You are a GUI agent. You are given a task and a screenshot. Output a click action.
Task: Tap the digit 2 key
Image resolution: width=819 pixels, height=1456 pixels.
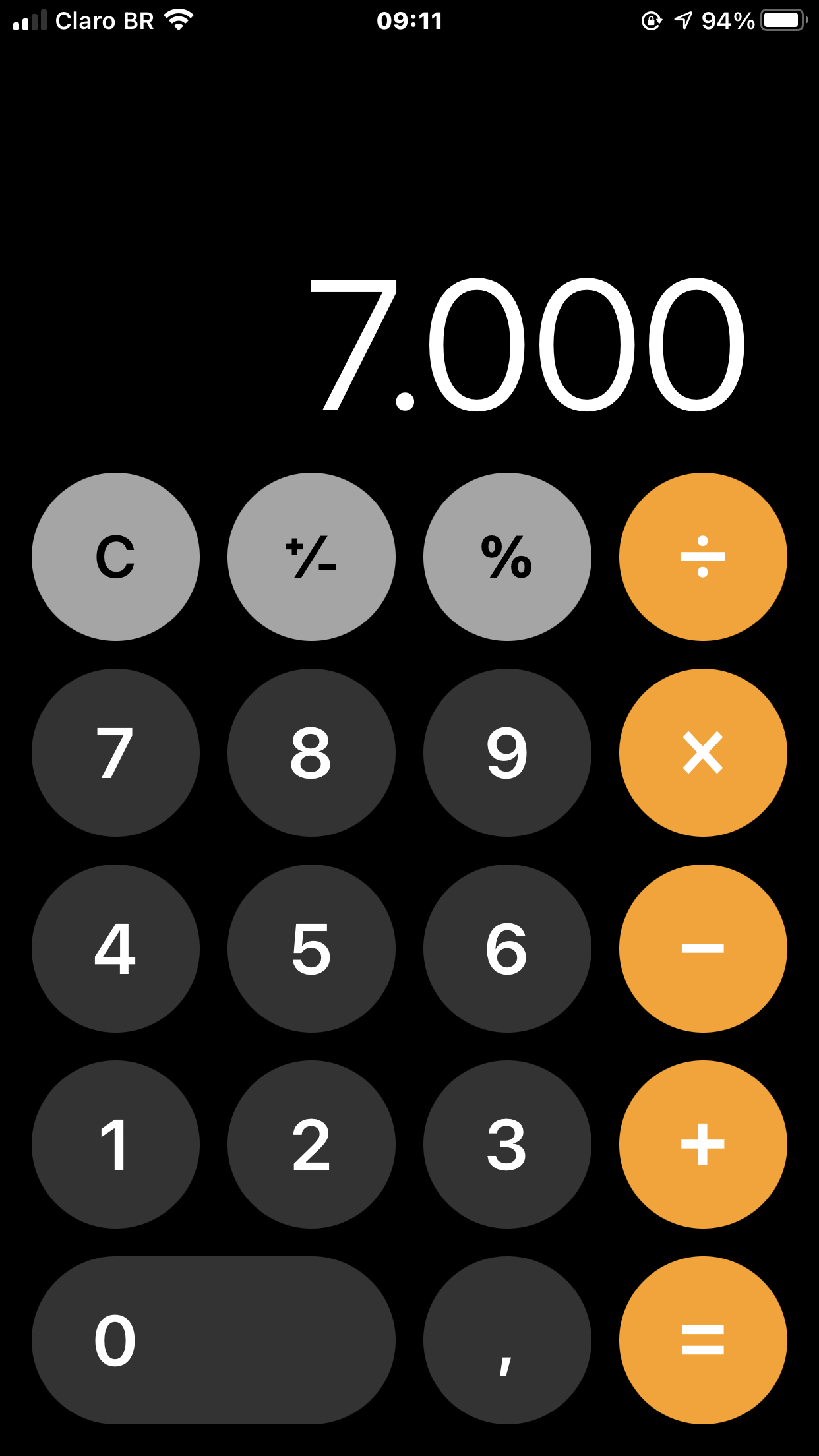[x=311, y=1144]
